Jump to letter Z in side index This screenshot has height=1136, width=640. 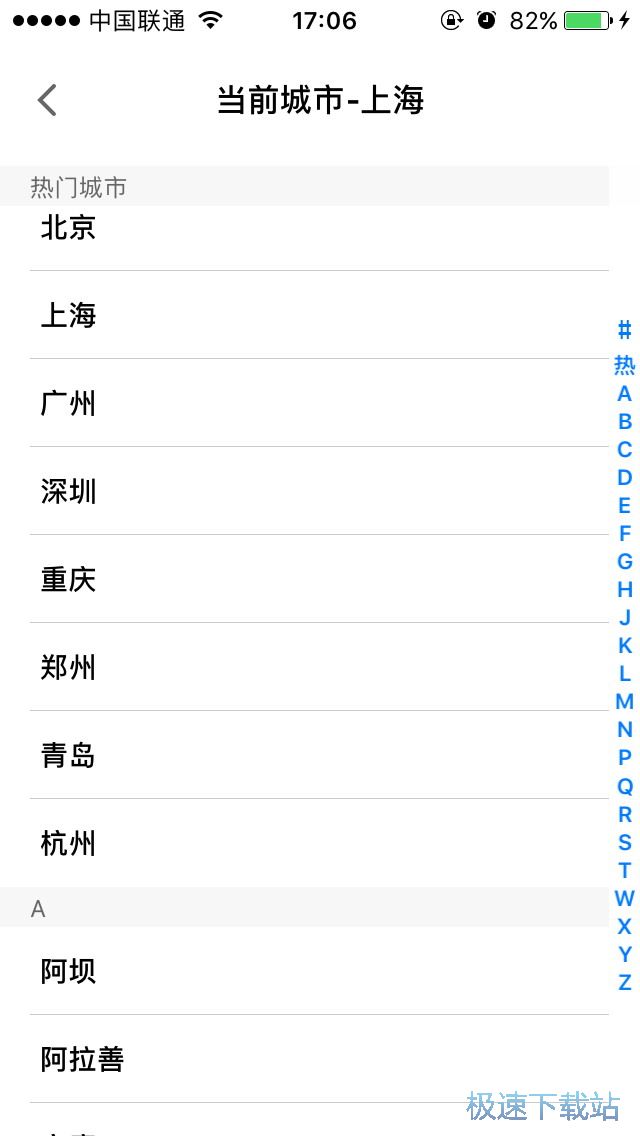pos(624,982)
